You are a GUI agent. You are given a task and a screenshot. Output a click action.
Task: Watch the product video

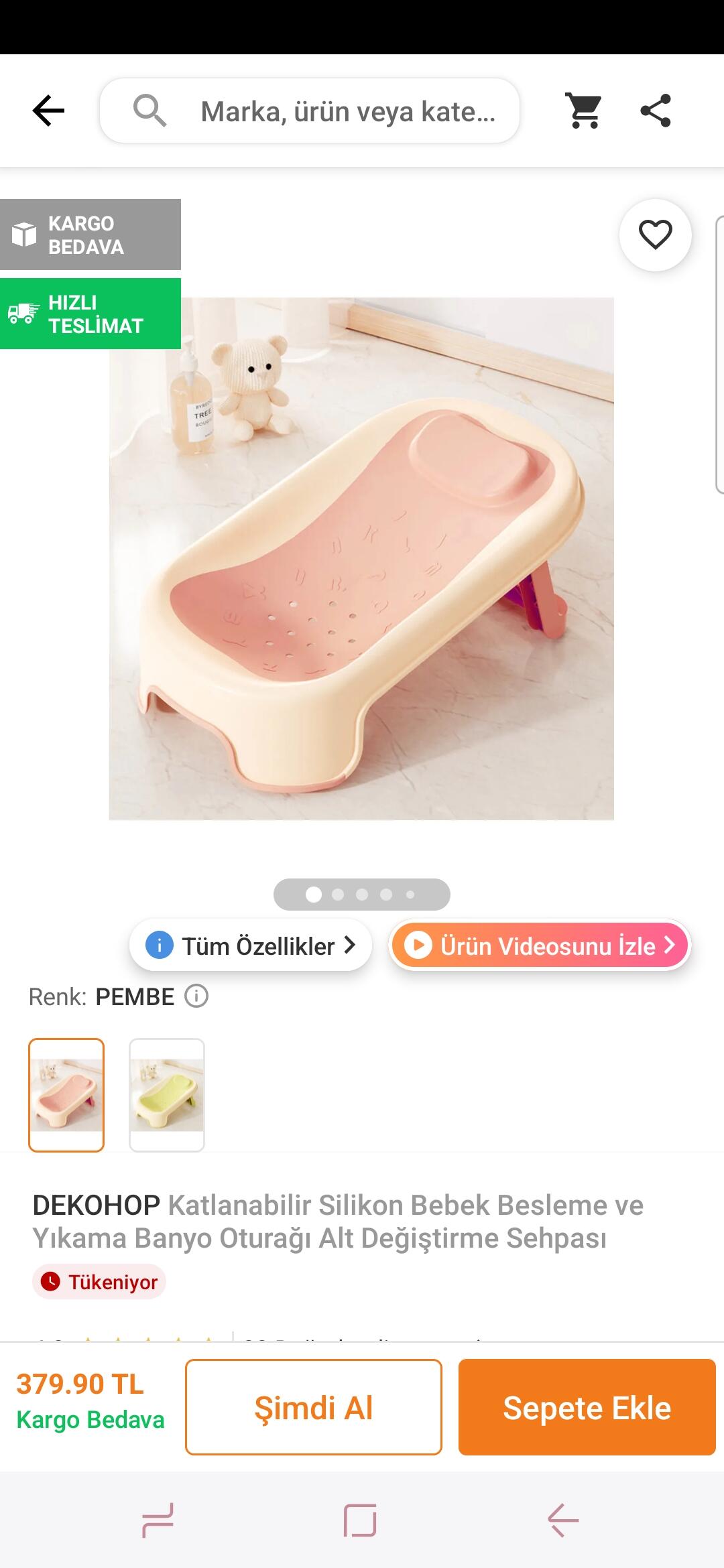pos(540,945)
